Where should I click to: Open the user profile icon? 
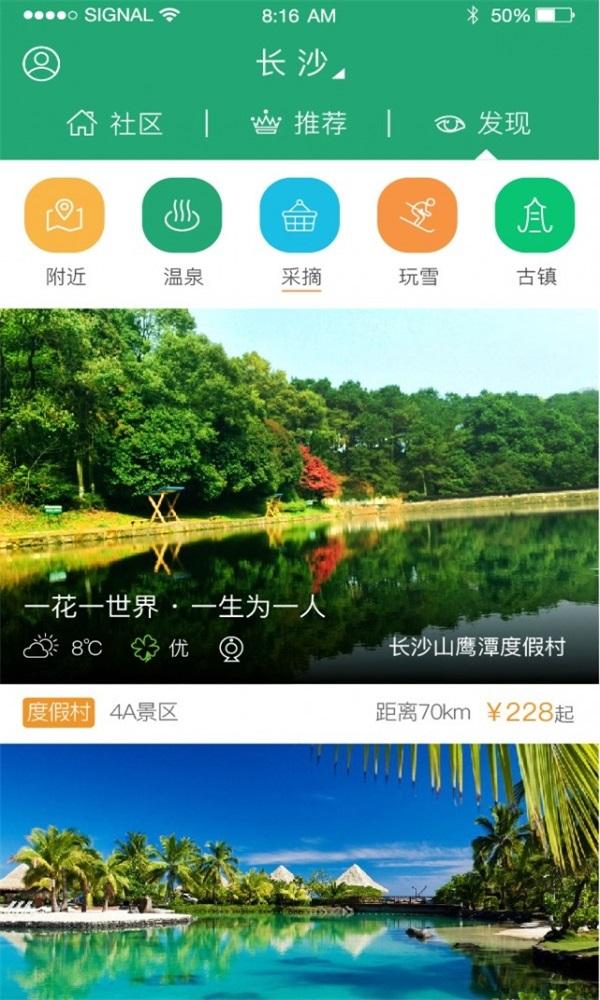tap(41, 63)
